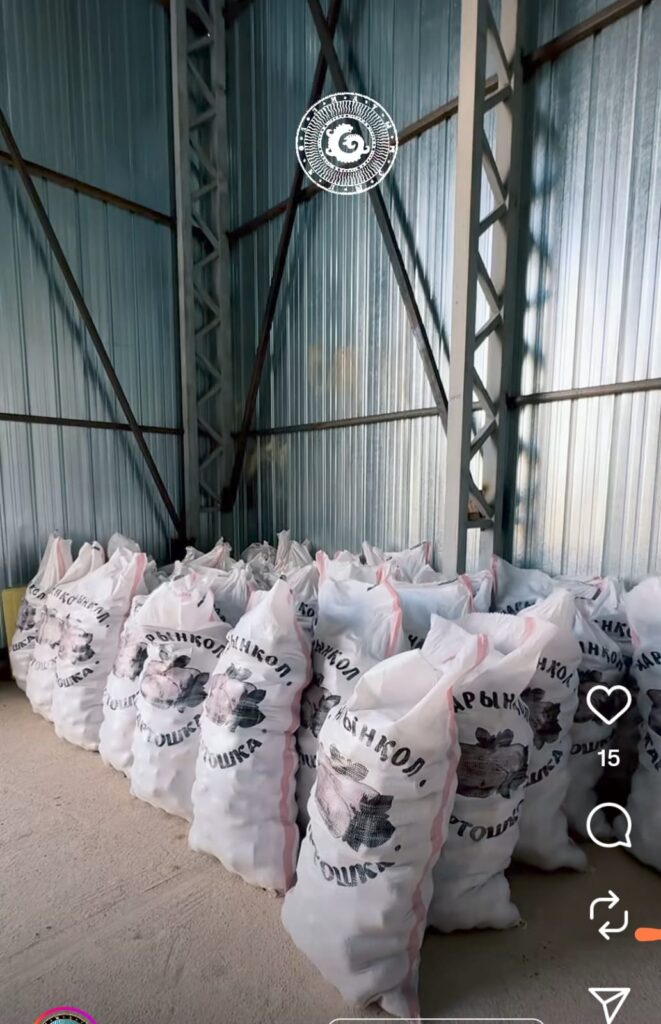The width and height of the screenshot is (661, 1024).
Task: Like this reel with the heart icon
Action: [x=608, y=705]
